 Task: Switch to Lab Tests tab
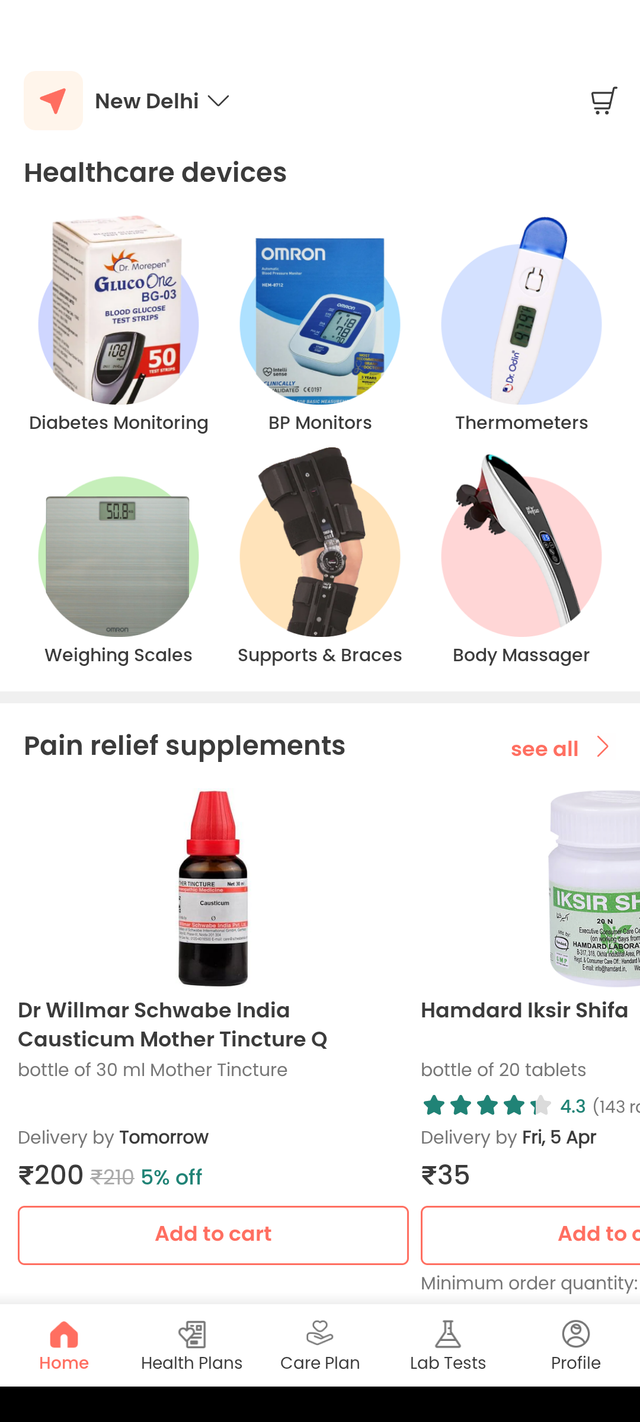click(x=448, y=1345)
